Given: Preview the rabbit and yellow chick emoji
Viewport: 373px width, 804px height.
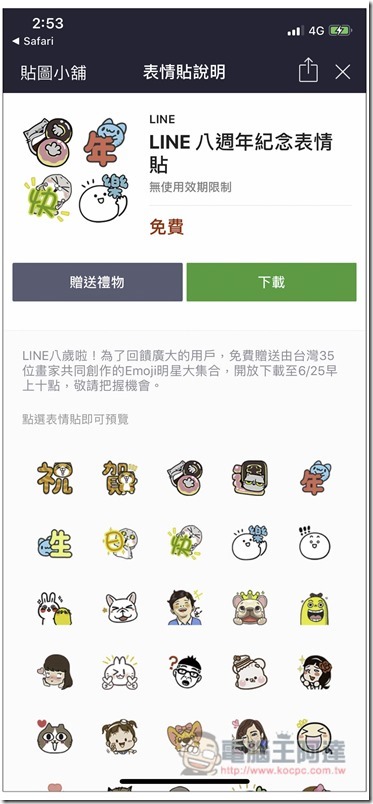Looking at the screenshot, I should pyautogui.click(x=55, y=609).
